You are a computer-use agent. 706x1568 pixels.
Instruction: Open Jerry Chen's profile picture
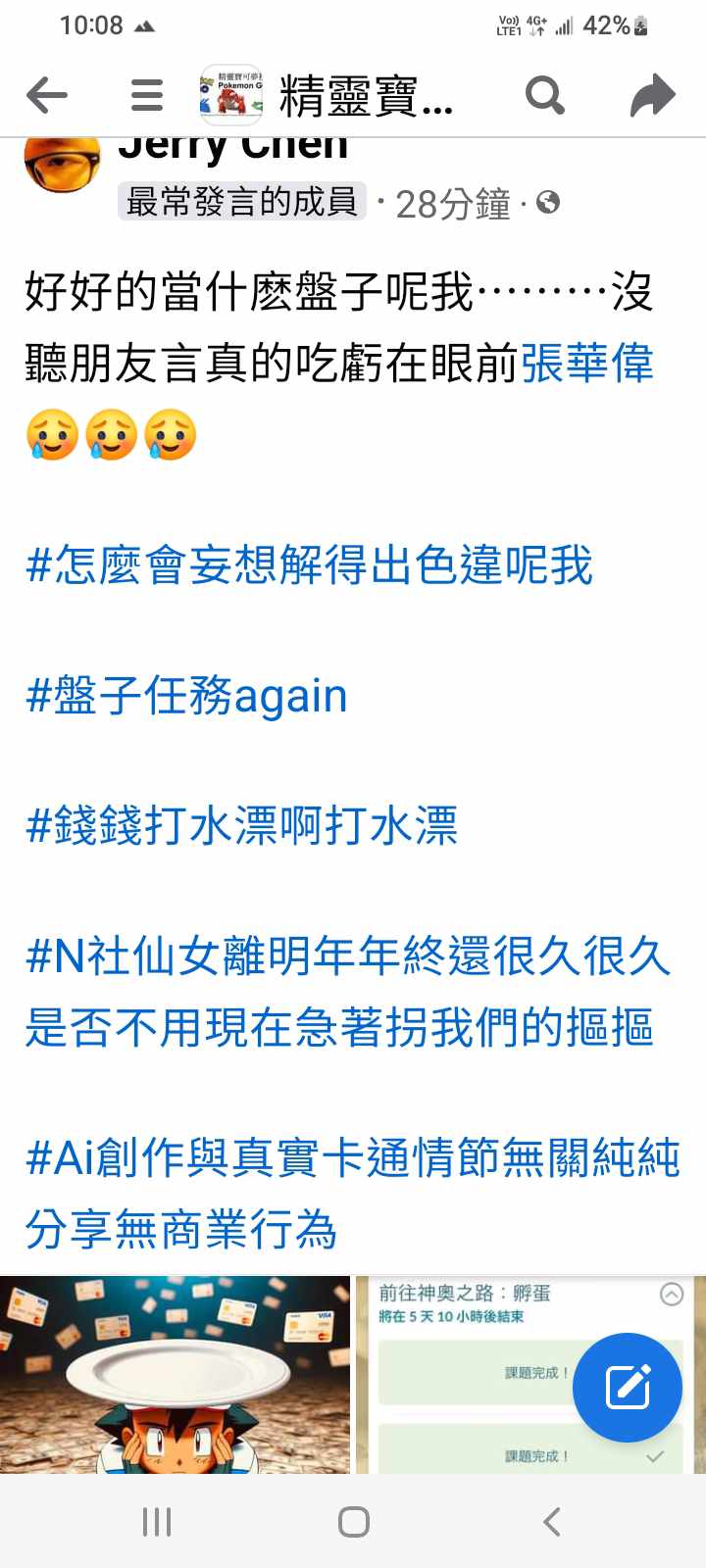pos(62,164)
